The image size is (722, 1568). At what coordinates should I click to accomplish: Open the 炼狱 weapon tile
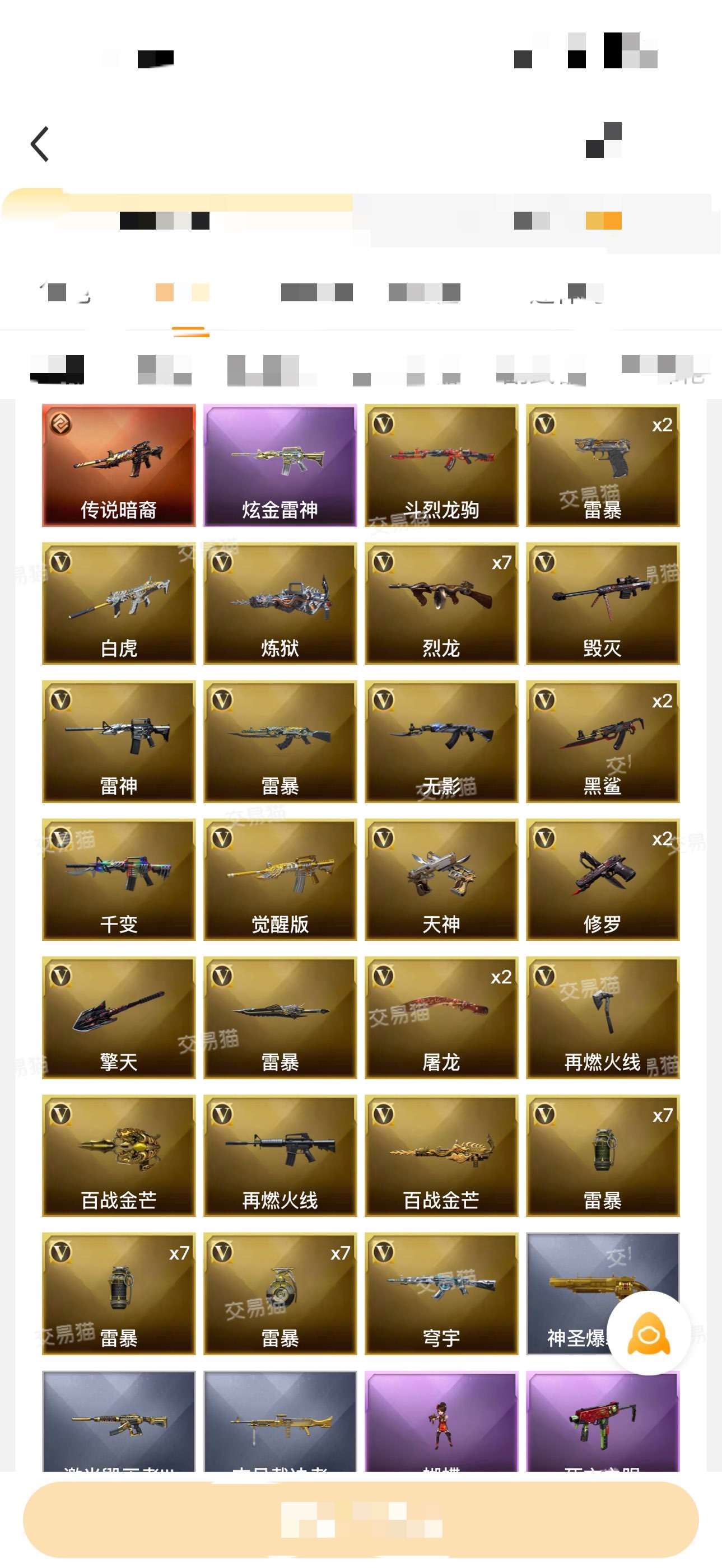point(280,603)
